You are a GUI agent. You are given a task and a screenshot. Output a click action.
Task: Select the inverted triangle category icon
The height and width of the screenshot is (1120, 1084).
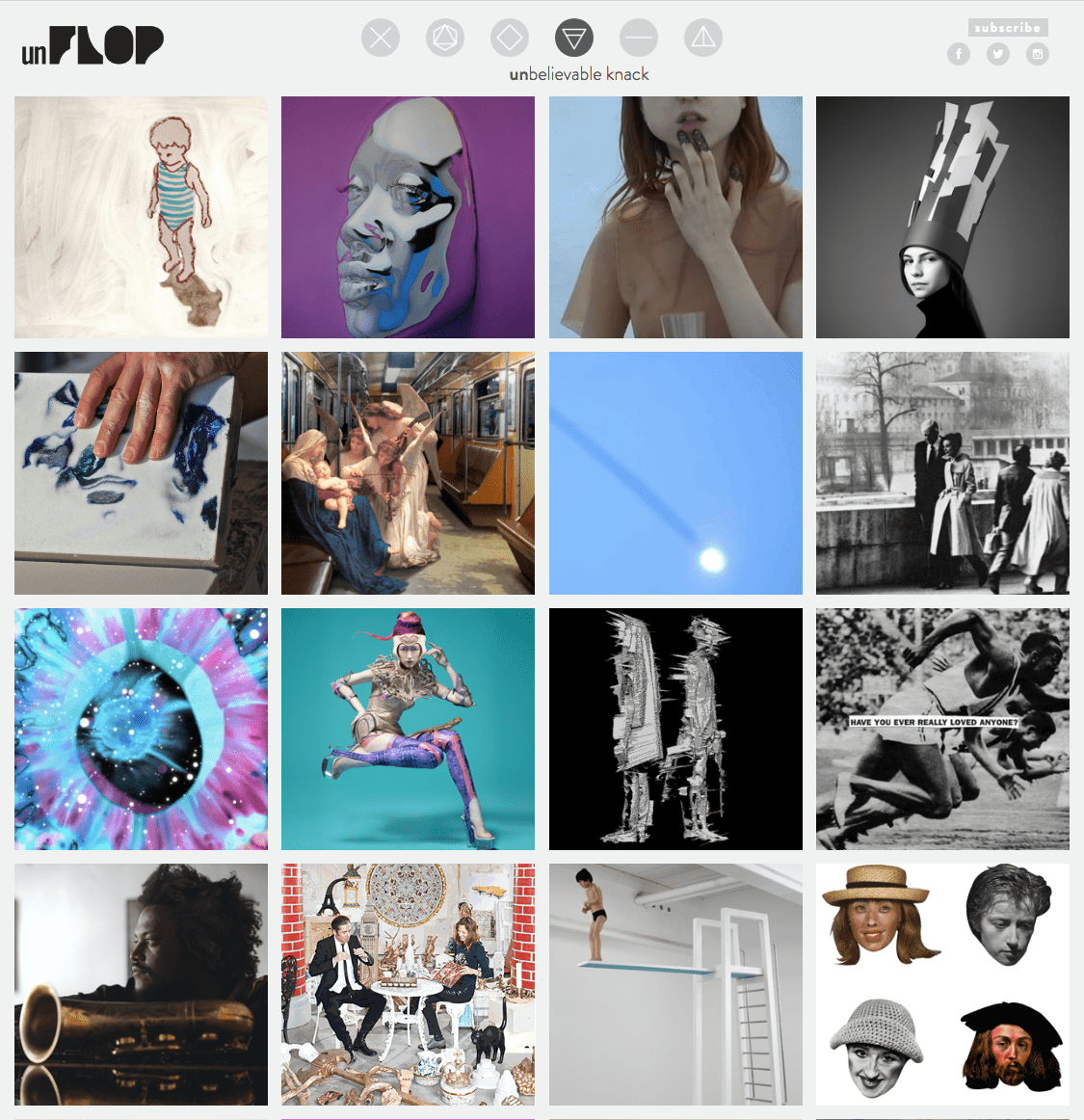pos(574,38)
